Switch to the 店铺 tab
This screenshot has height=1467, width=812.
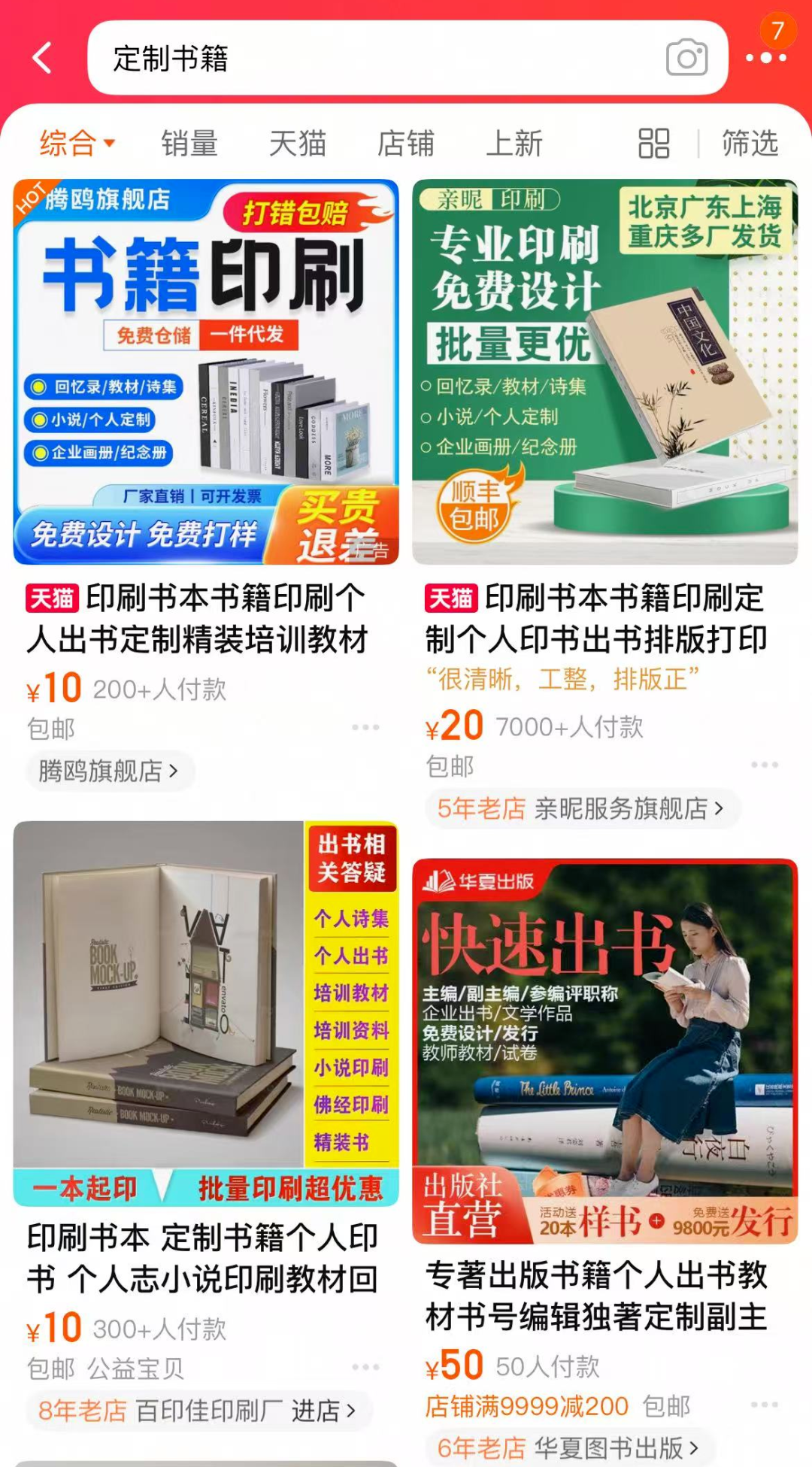click(x=406, y=143)
